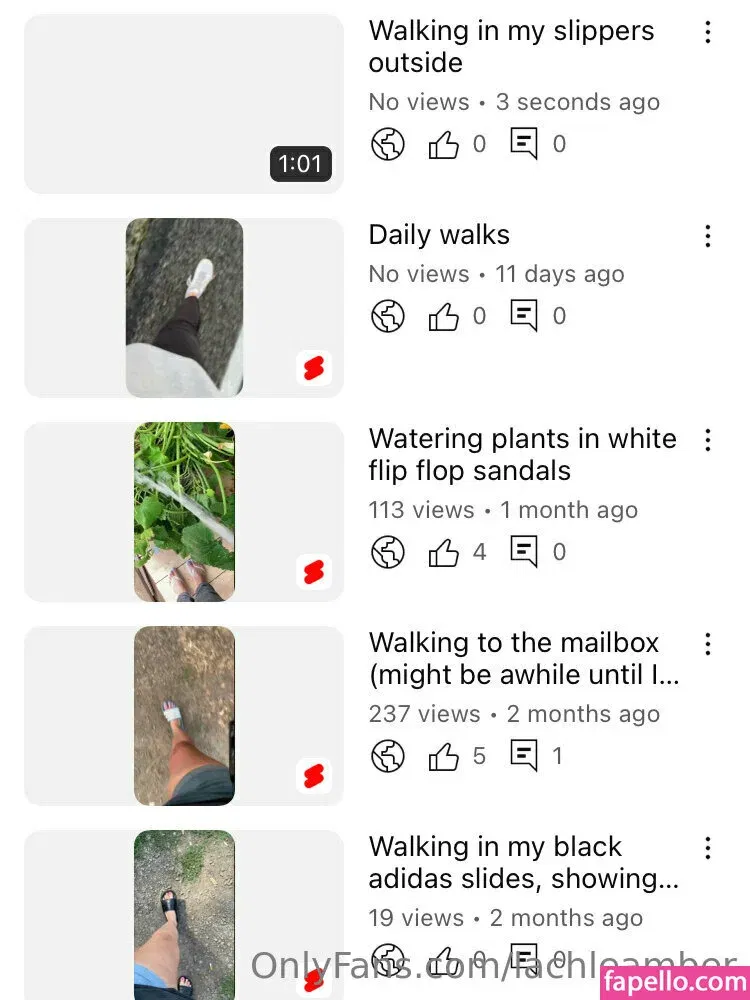Open options for Walking in my slippers outside
750x1000 pixels.
coord(707,32)
